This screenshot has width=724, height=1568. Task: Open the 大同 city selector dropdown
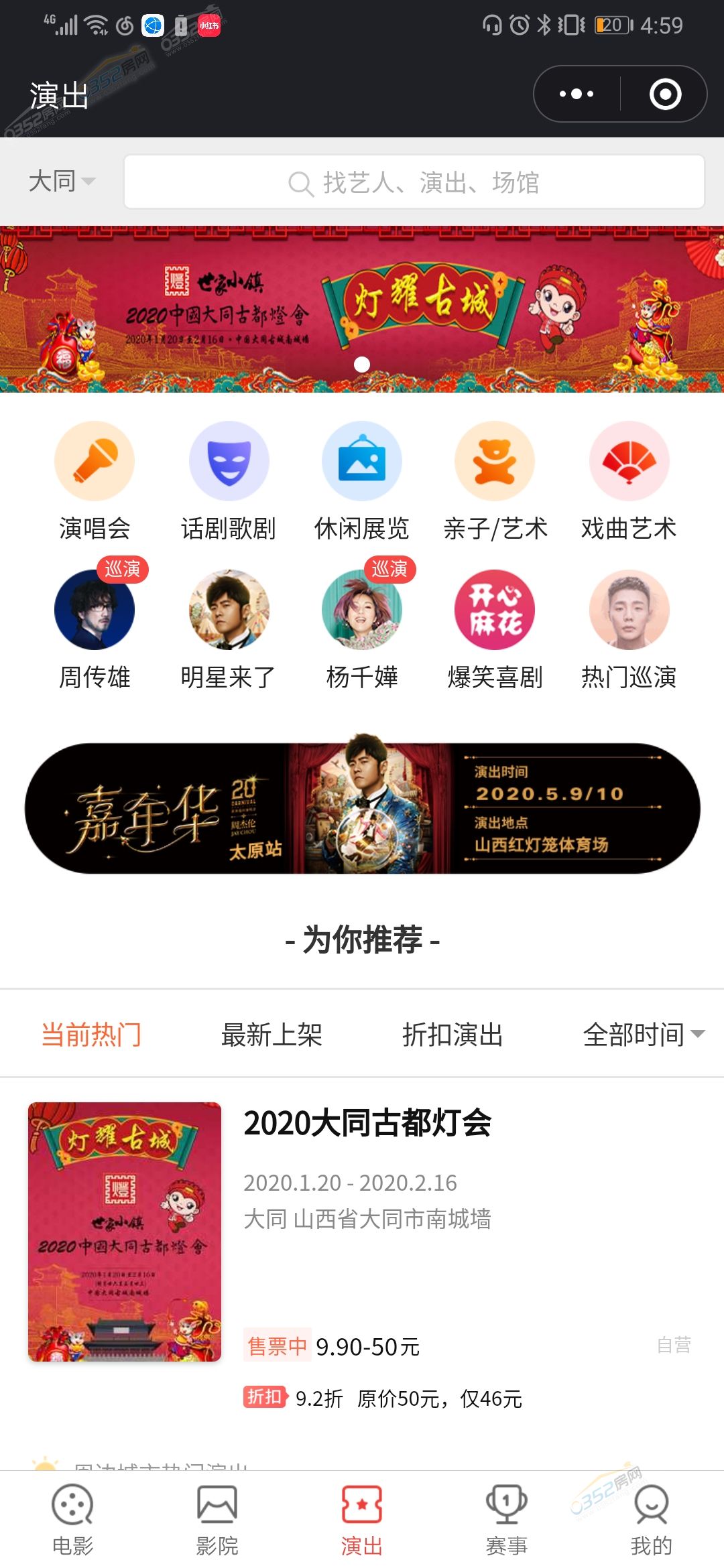pos(62,181)
